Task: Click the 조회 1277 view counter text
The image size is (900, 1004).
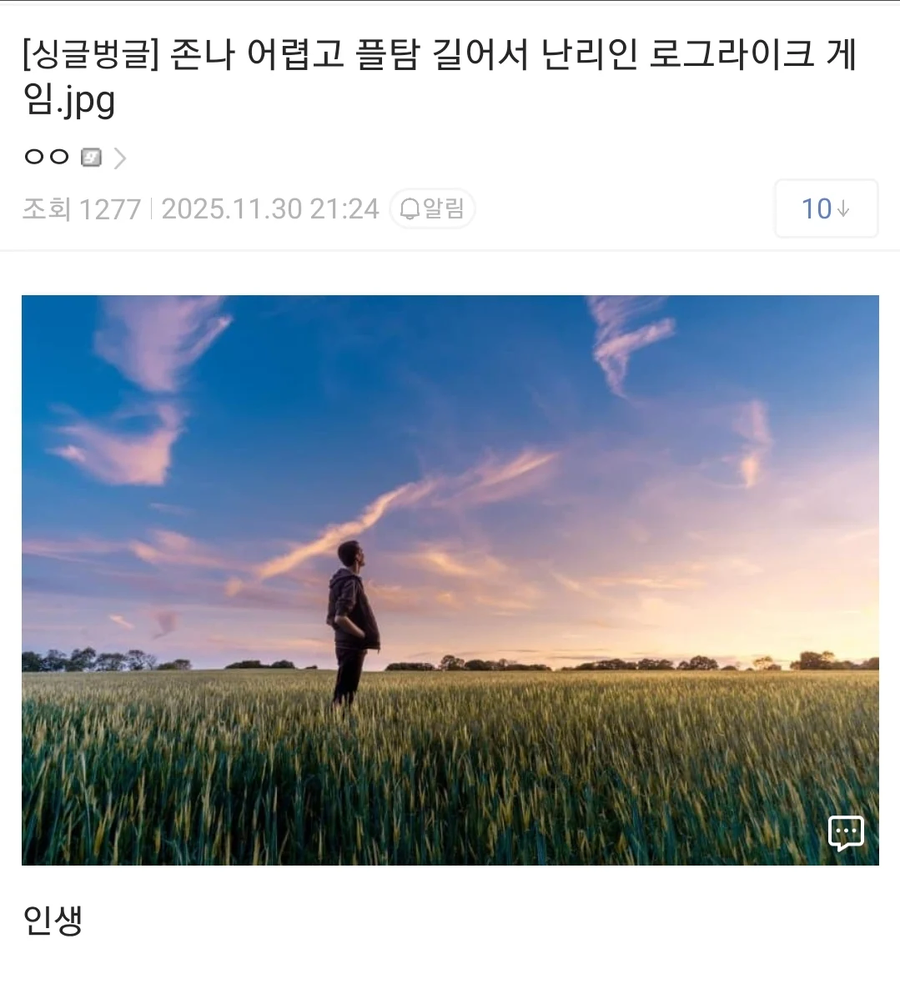Action: [80, 209]
